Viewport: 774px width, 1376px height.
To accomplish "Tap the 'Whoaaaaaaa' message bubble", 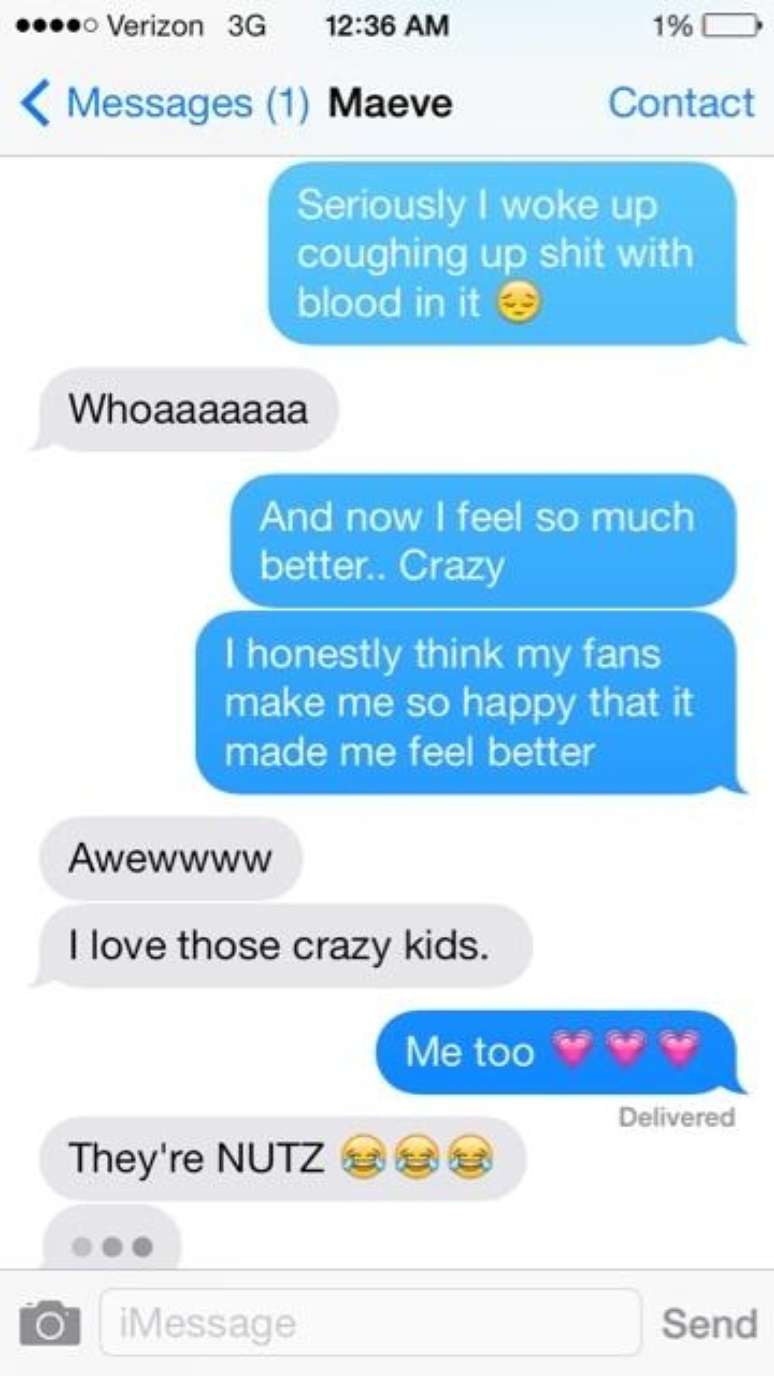I will (185, 408).
